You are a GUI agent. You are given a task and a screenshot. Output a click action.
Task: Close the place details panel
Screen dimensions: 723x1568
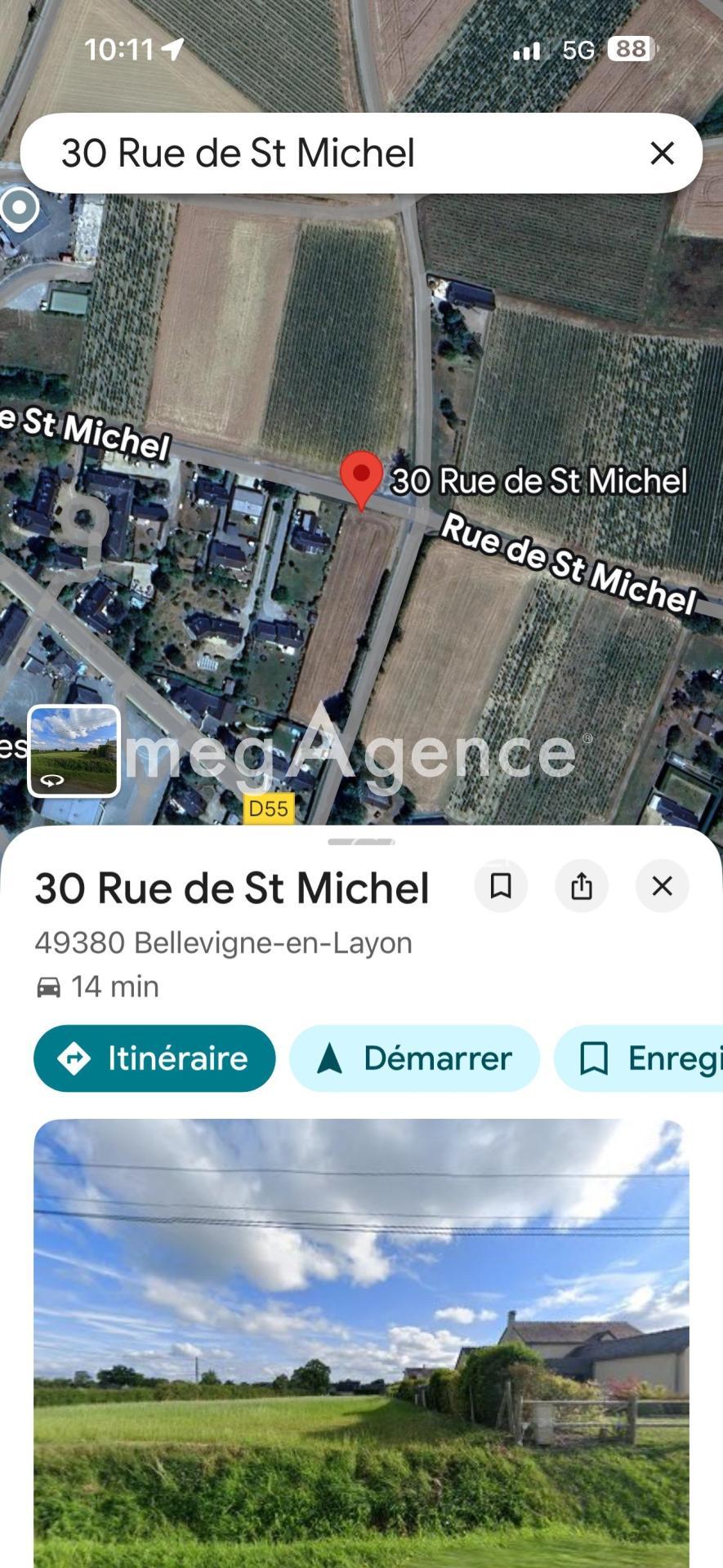pos(662,886)
